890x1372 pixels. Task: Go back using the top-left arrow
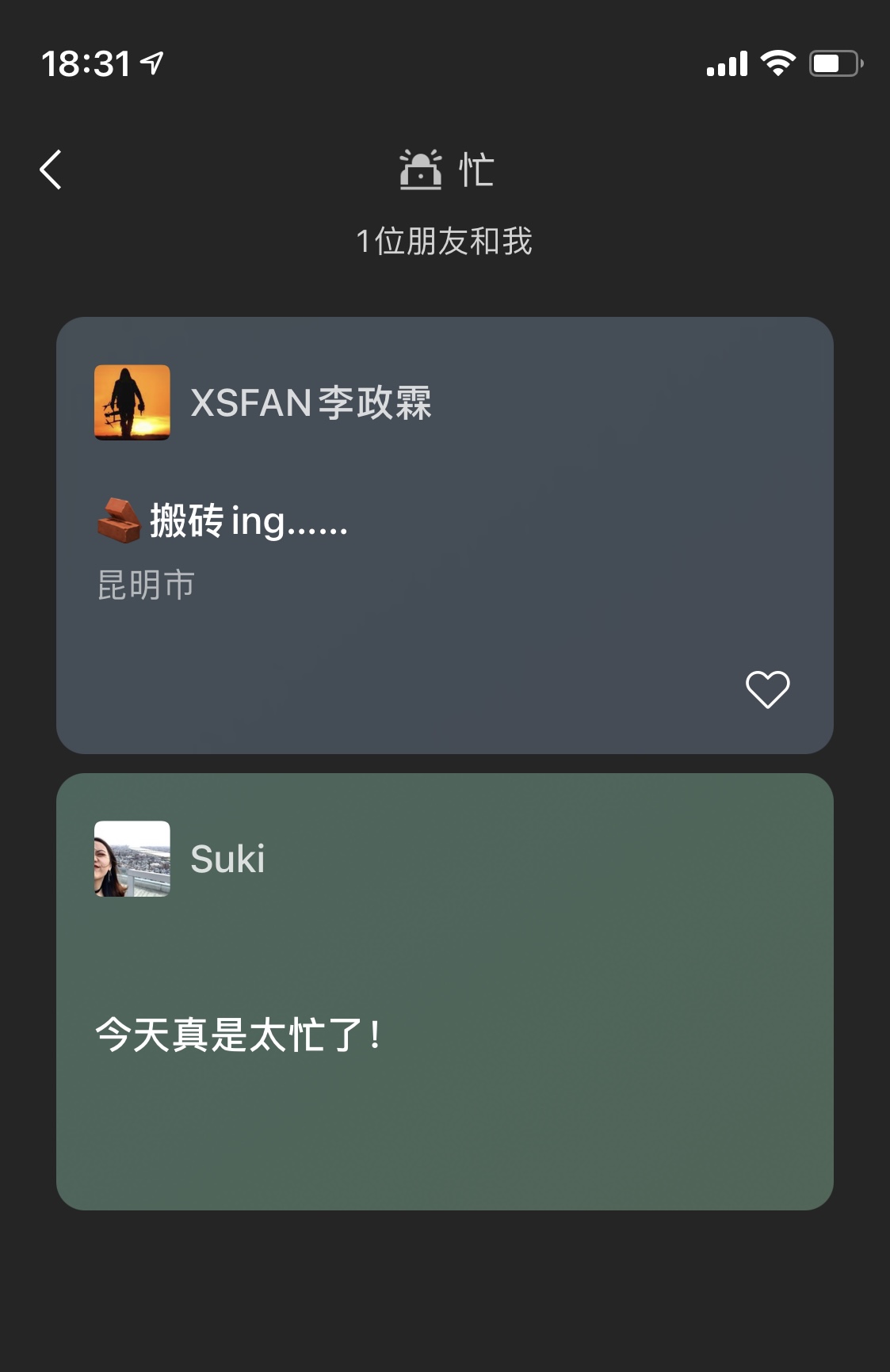[51, 170]
